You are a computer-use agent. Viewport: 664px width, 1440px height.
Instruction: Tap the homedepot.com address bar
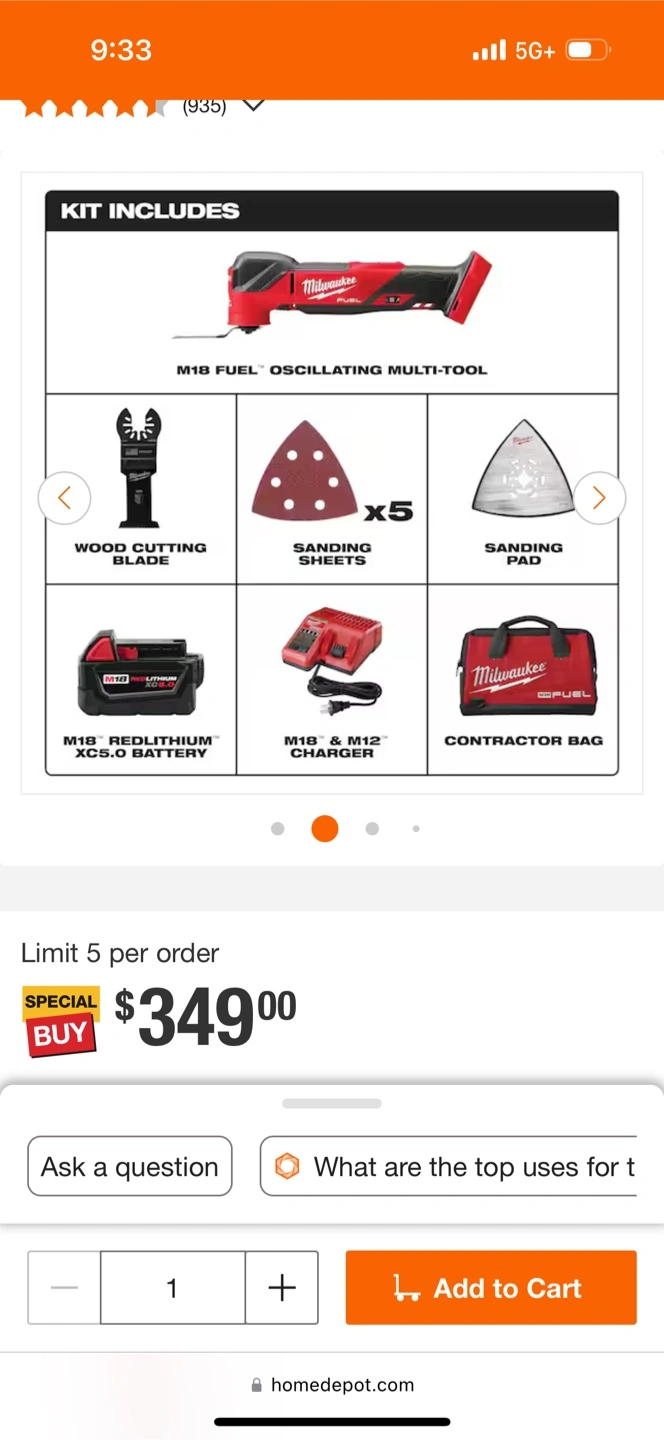(332, 1385)
